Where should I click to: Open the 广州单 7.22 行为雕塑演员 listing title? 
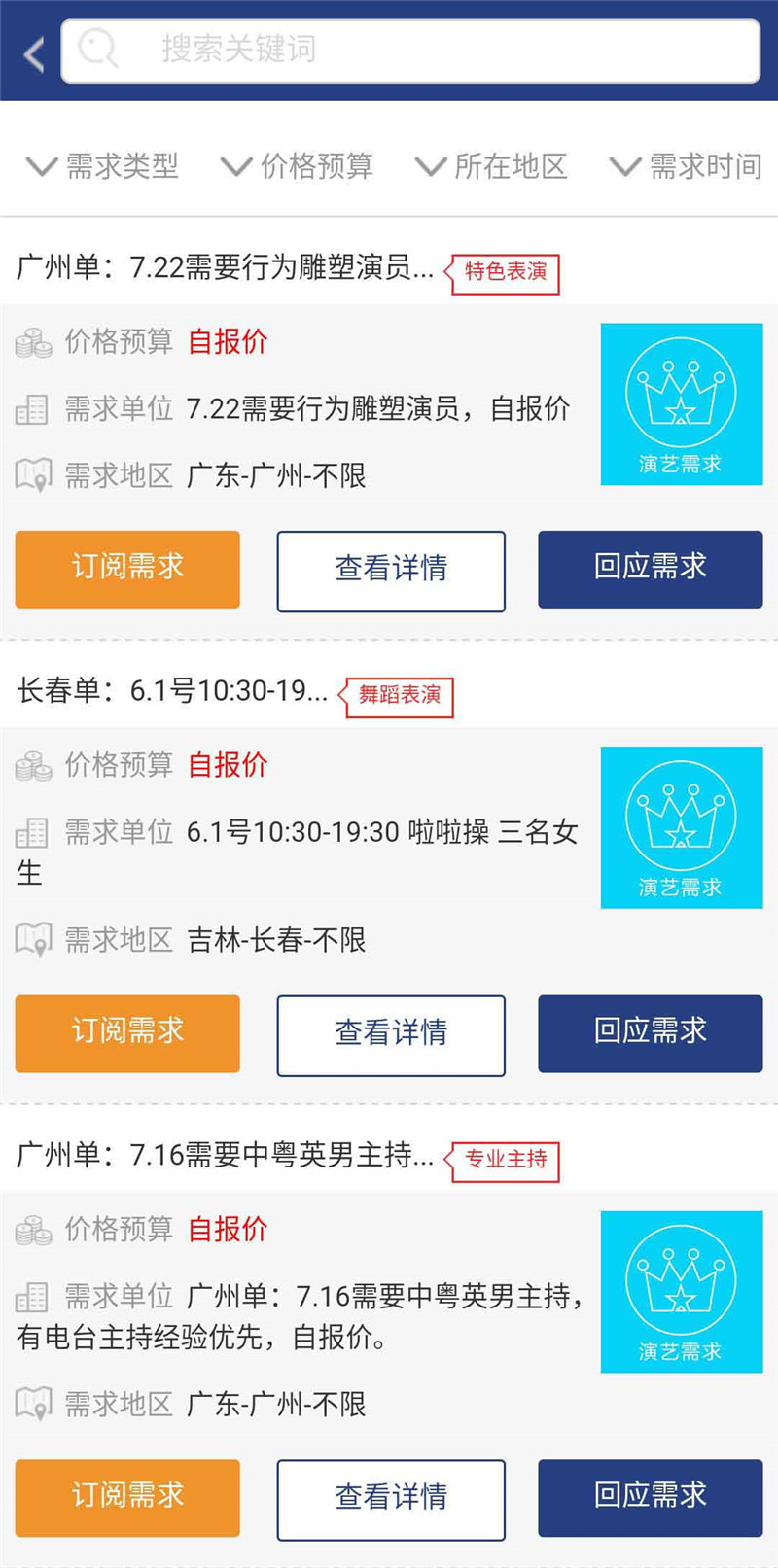(x=225, y=267)
